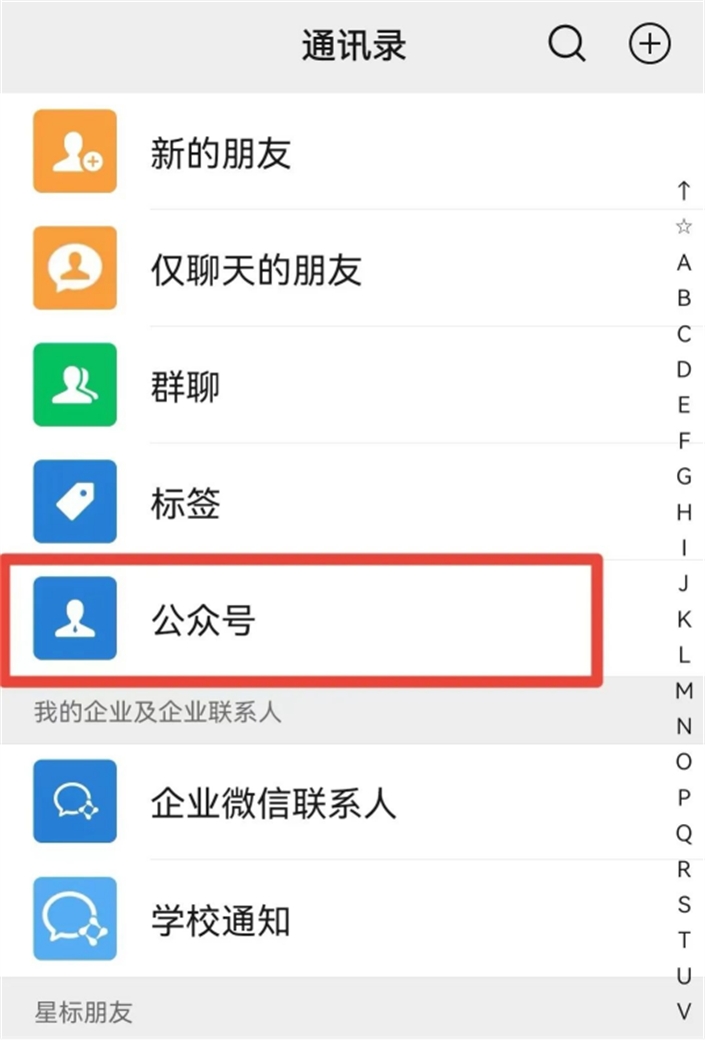The height and width of the screenshot is (1041, 705).
Task: Jump to letter G in index
Action: 684,477
